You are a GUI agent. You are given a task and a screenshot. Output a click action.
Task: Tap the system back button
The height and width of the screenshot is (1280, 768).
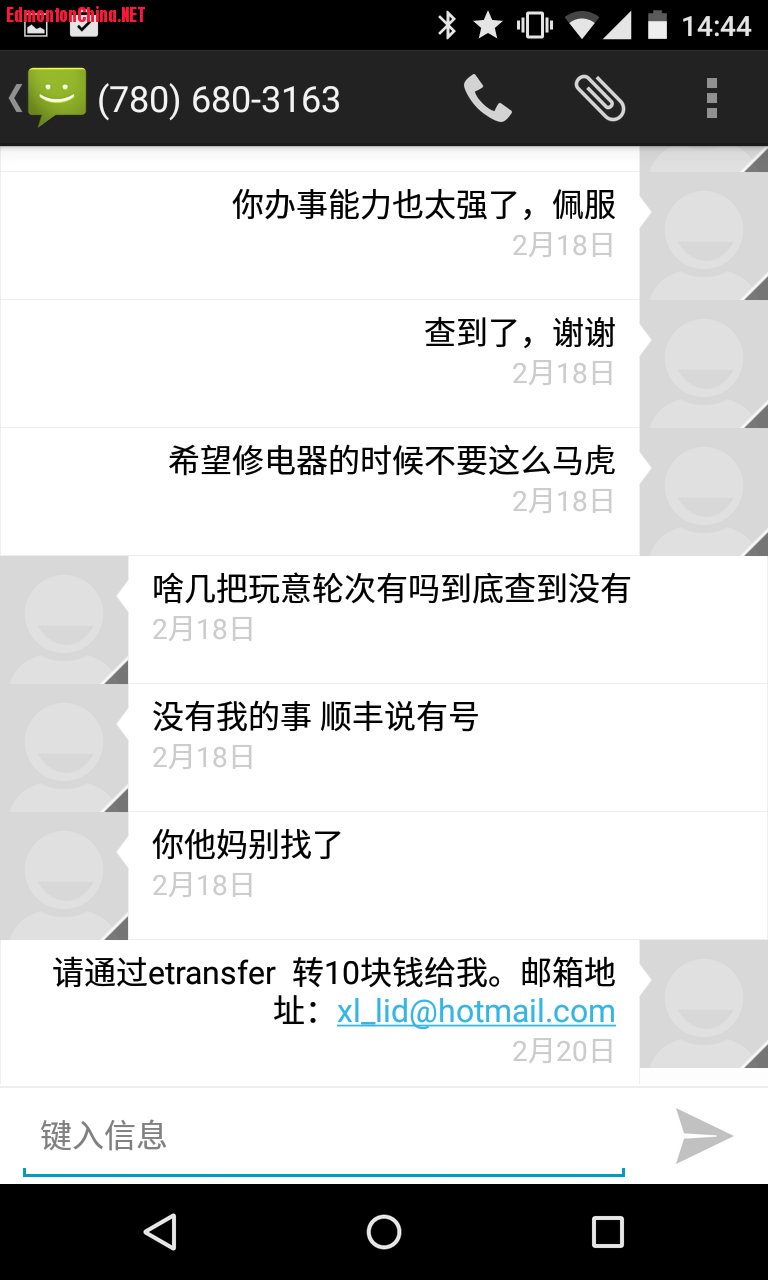160,1232
